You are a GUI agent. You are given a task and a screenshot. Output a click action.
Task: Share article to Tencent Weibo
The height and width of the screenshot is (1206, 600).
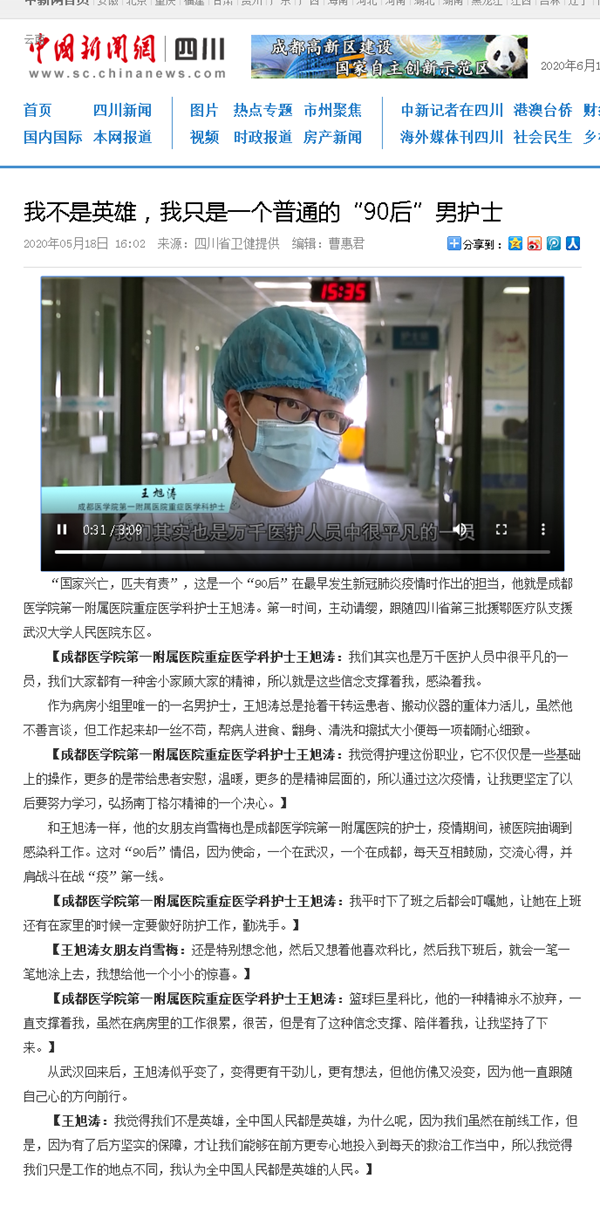tap(553, 243)
